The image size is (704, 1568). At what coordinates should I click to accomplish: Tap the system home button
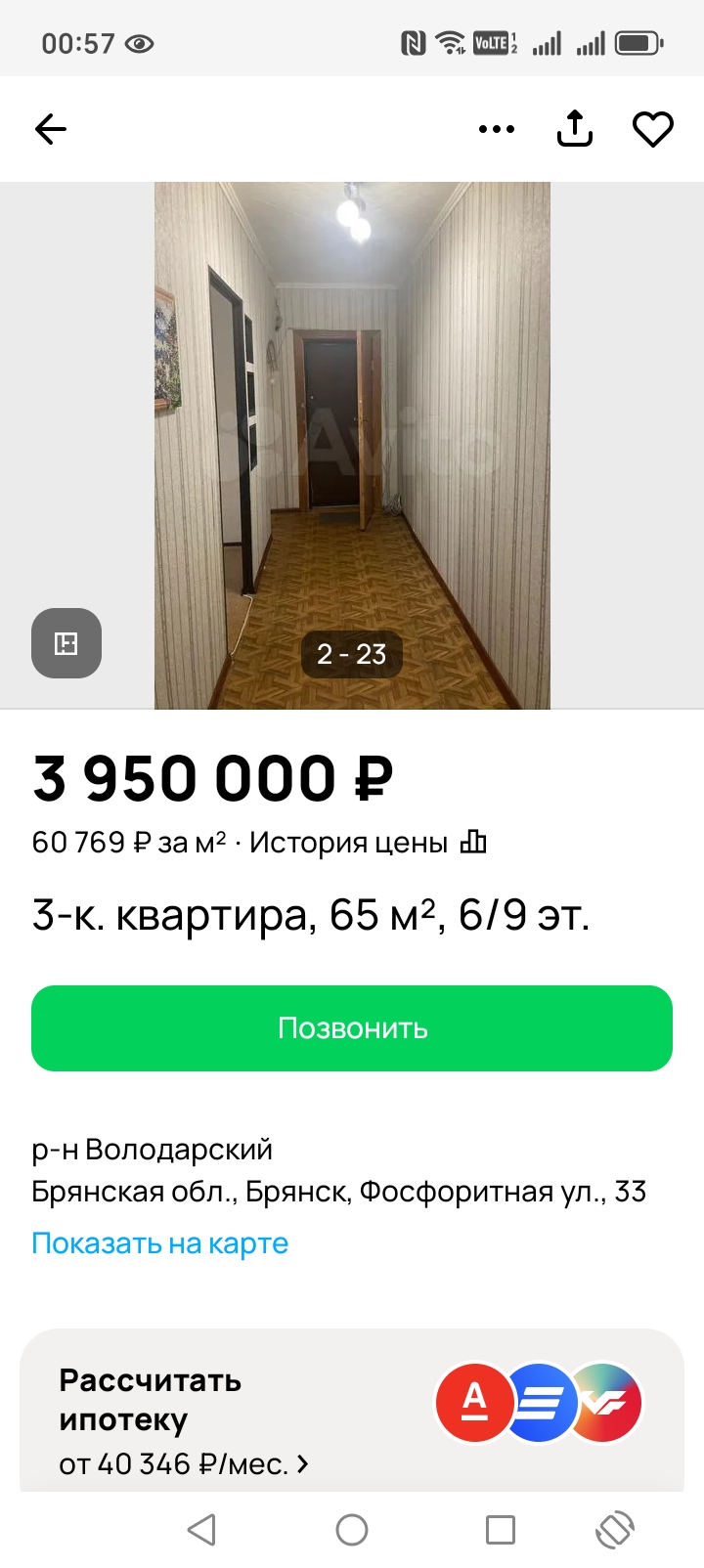click(x=352, y=1529)
